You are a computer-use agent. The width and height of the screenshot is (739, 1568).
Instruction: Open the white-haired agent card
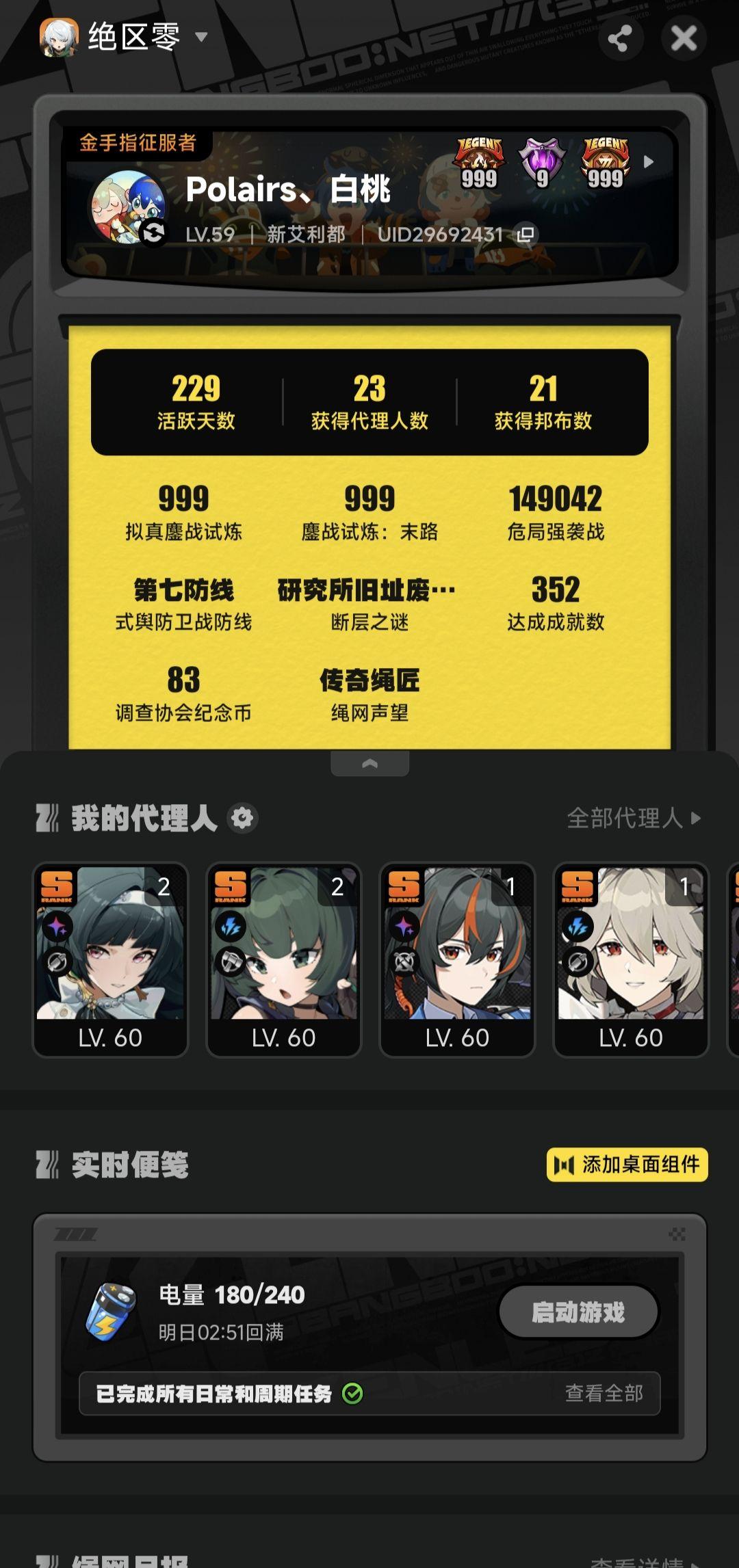point(631,959)
